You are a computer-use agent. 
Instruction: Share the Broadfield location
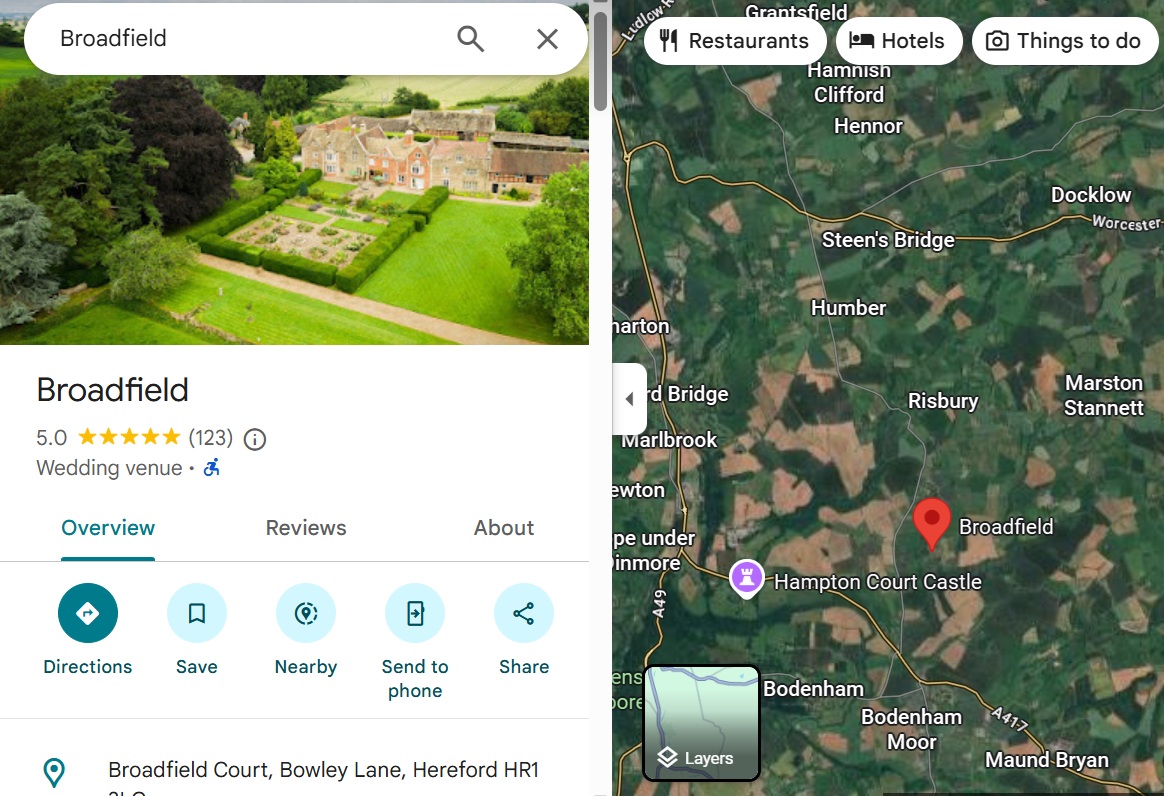pyautogui.click(x=524, y=613)
